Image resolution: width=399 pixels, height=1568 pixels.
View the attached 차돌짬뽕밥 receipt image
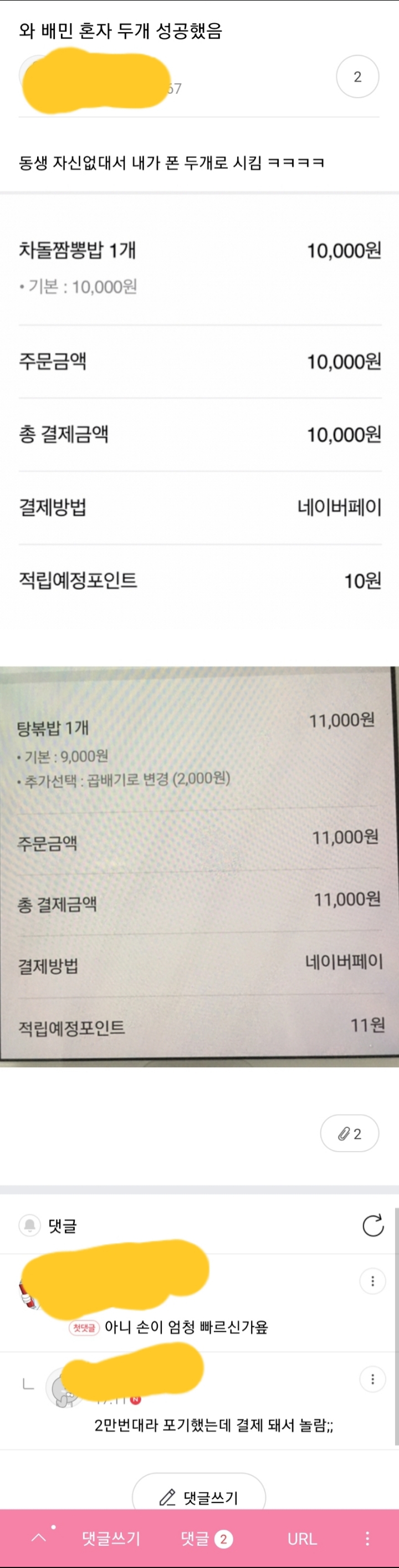tap(199, 414)
